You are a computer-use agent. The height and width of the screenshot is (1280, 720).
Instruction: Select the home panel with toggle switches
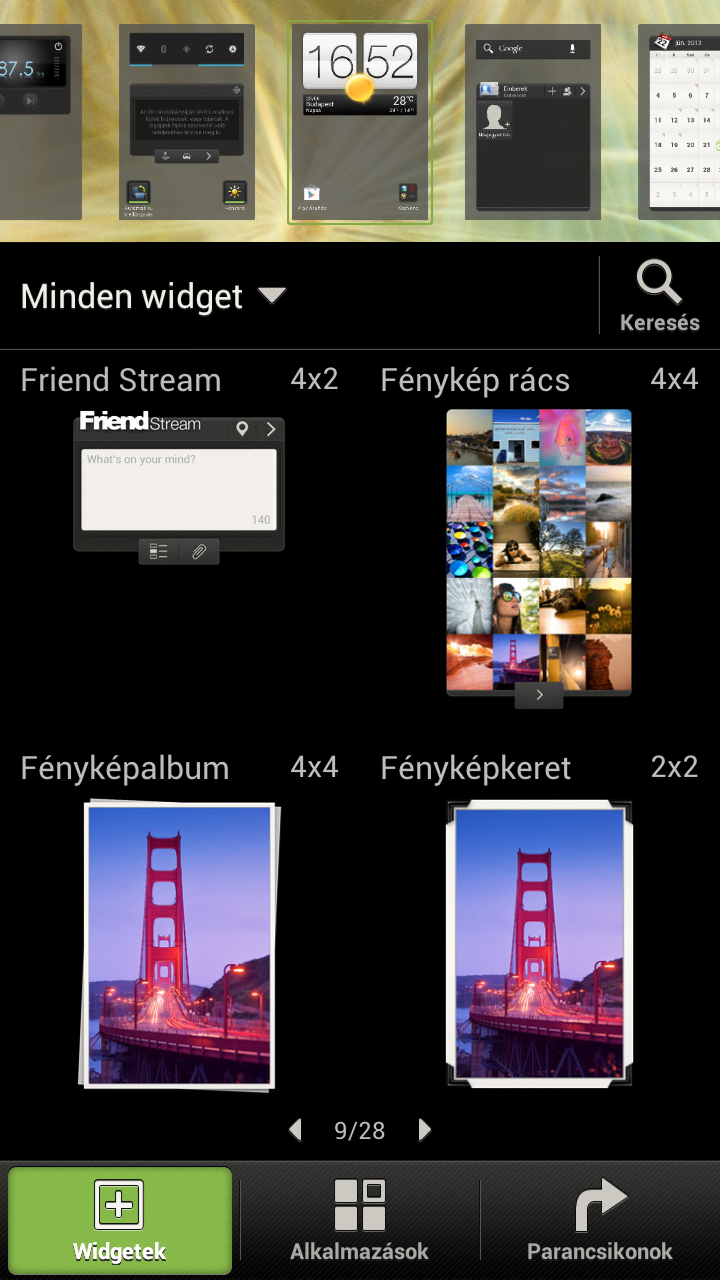pos(187,122)
